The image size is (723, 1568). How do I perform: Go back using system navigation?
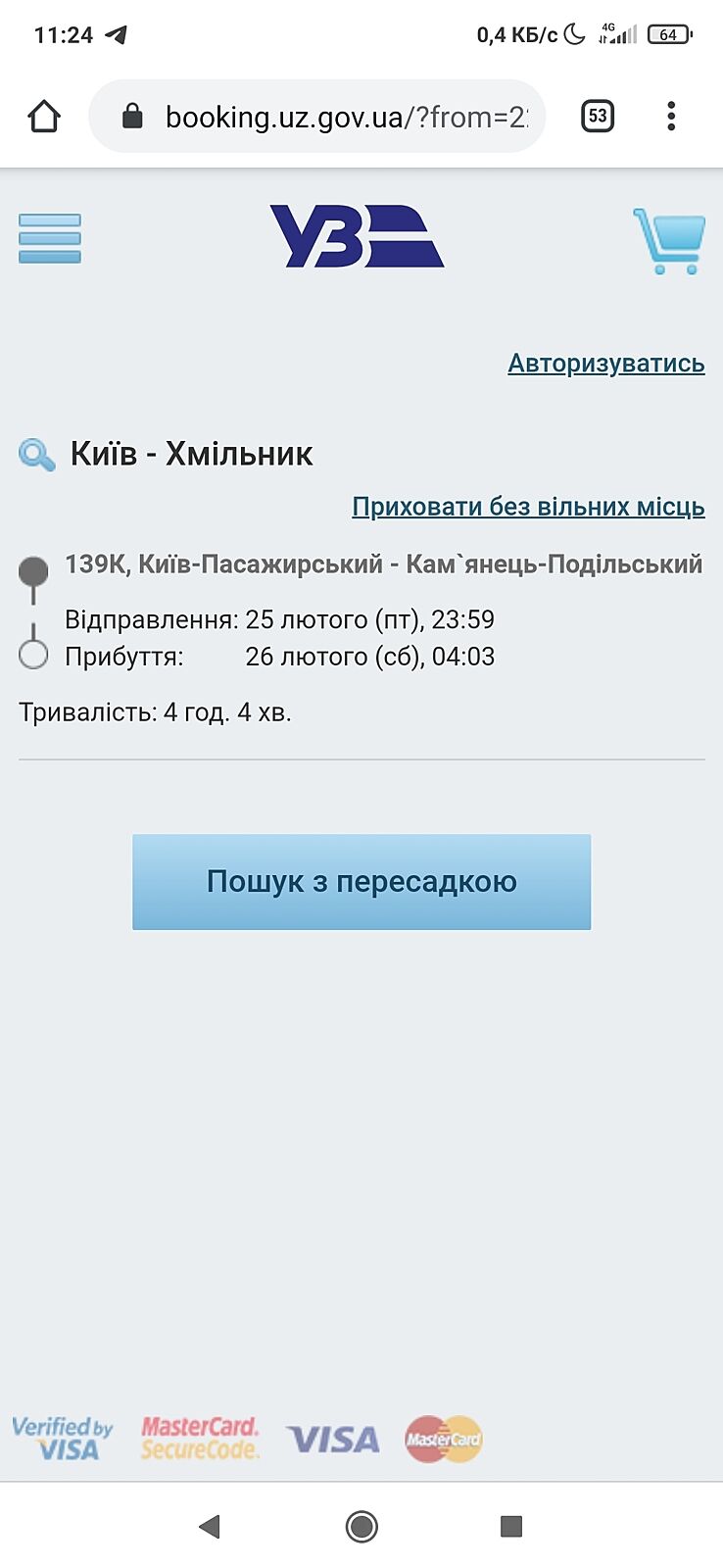coord(209,1526)
